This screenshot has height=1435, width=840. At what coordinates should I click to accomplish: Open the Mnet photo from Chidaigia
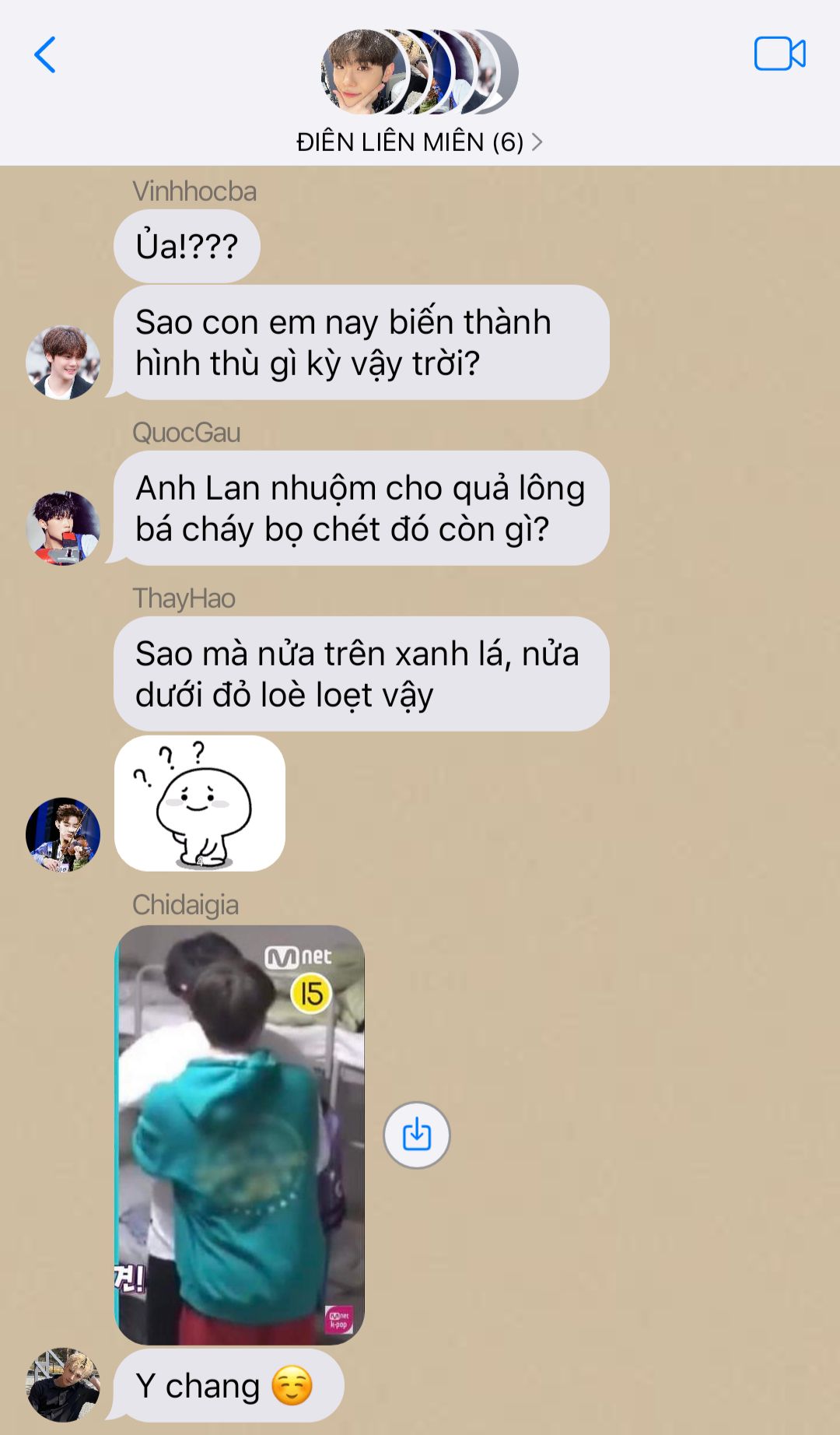240,1134
